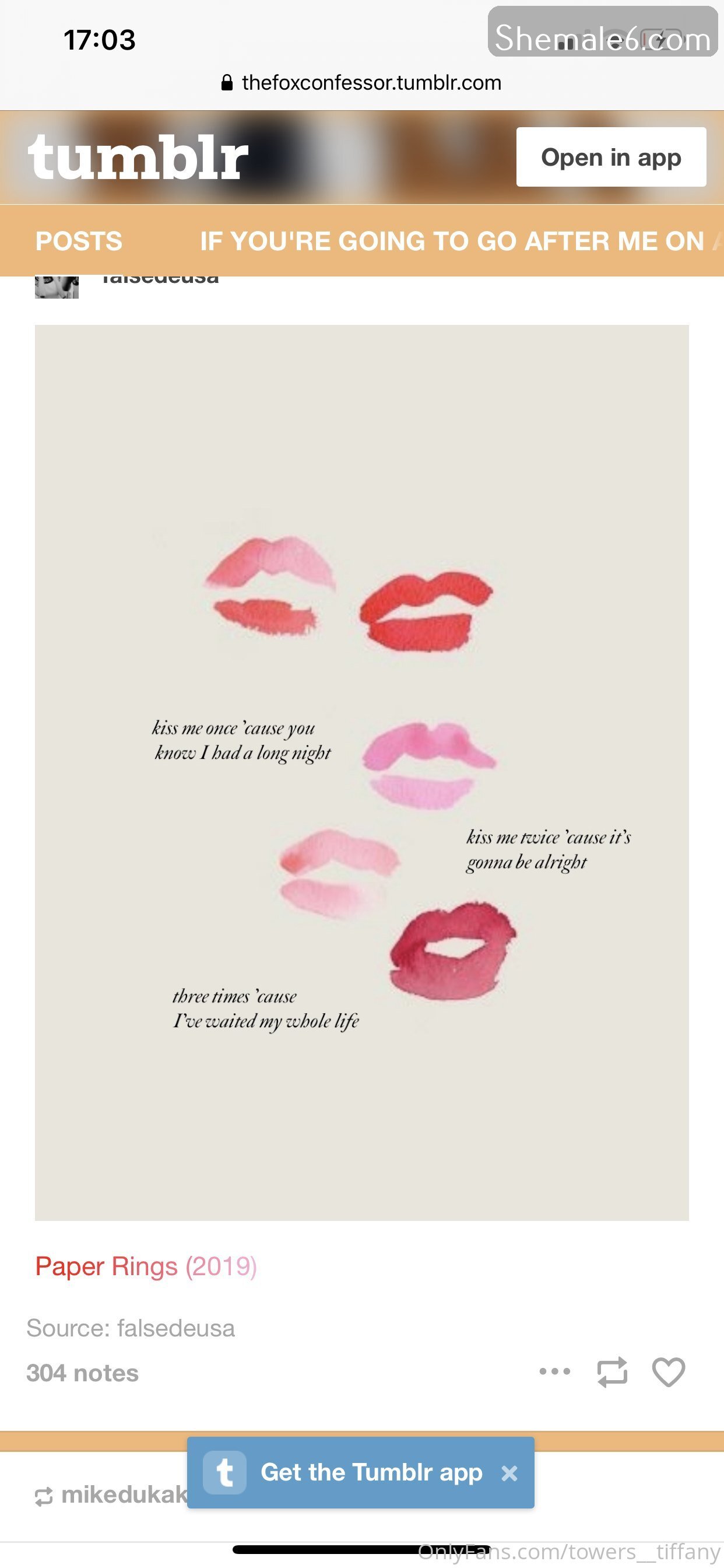724x1568 pixels.
Task: Reblog the Paper Rings post
Action: 611,1372
